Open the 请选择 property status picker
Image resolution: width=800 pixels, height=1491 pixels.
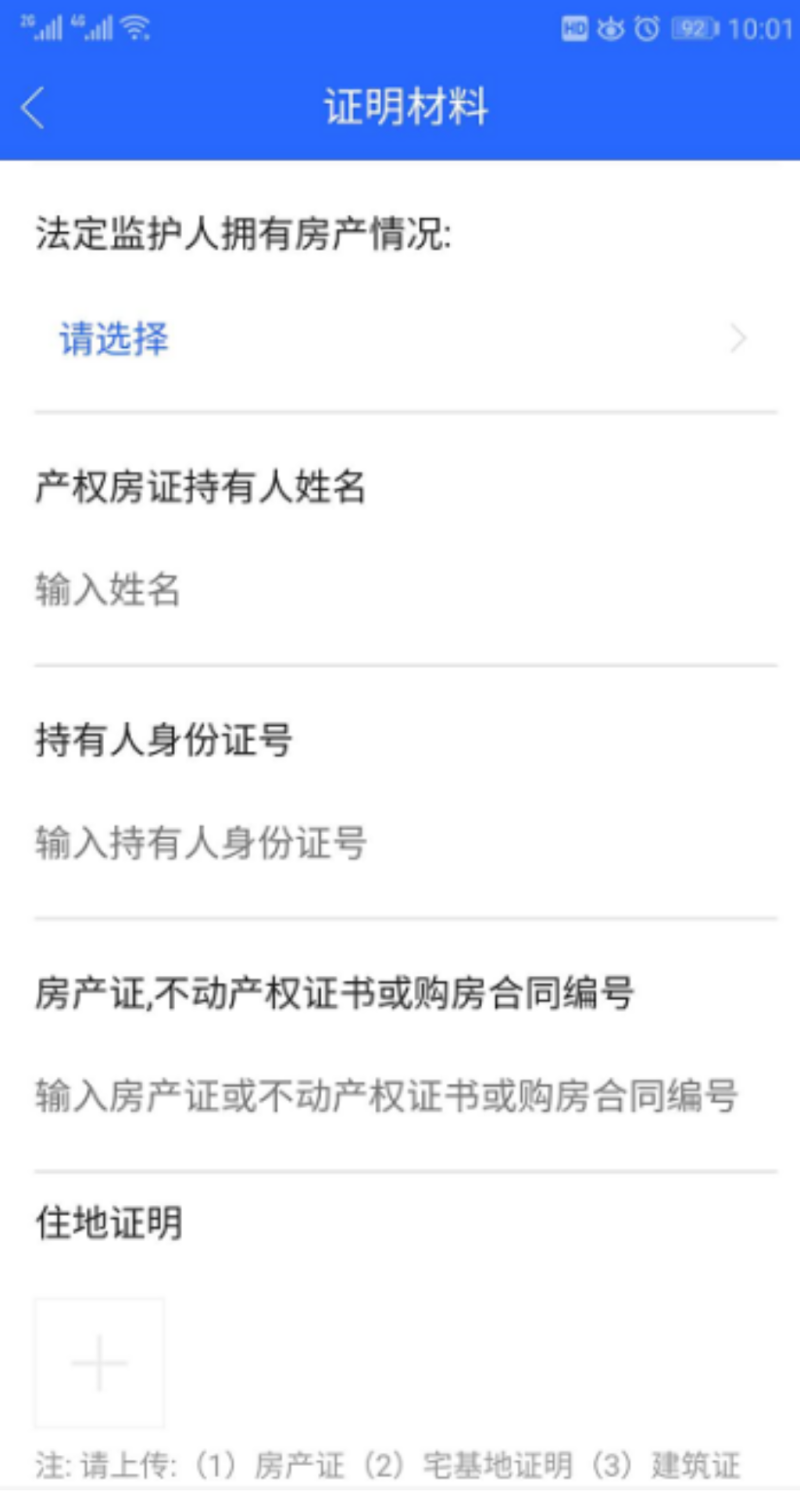pos(400,340)
